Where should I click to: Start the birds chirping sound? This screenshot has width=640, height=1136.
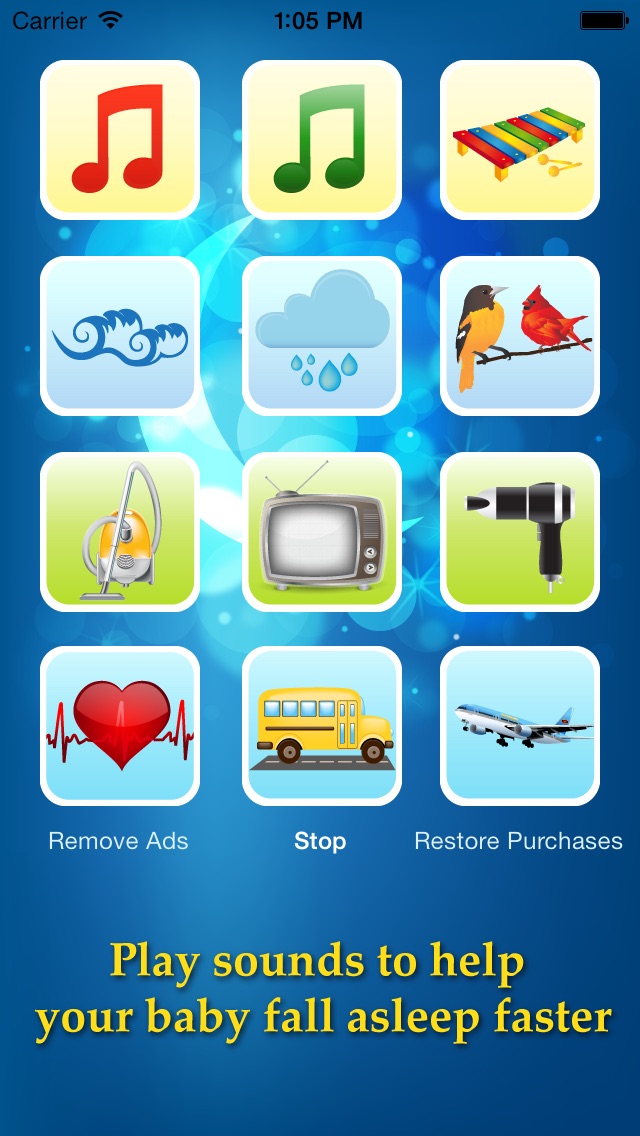[x=520, y=335]
